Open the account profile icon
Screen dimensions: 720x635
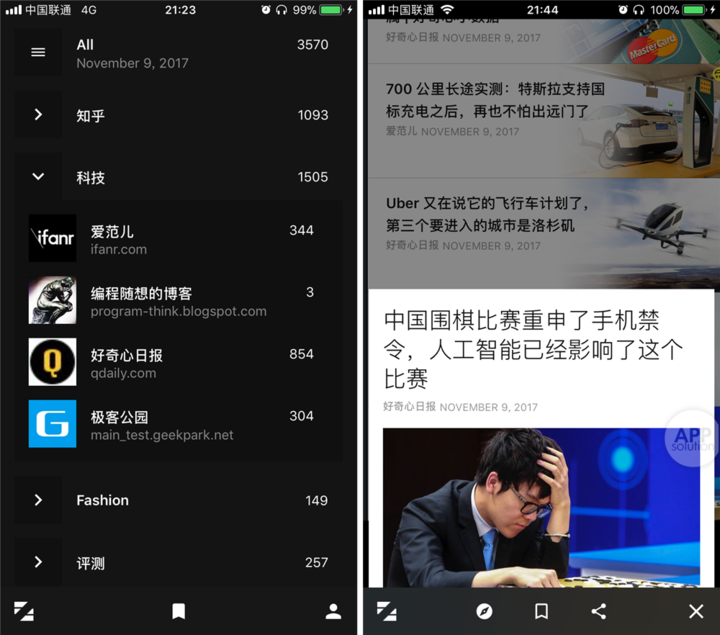pyautogui.click(x=333, y=611)
